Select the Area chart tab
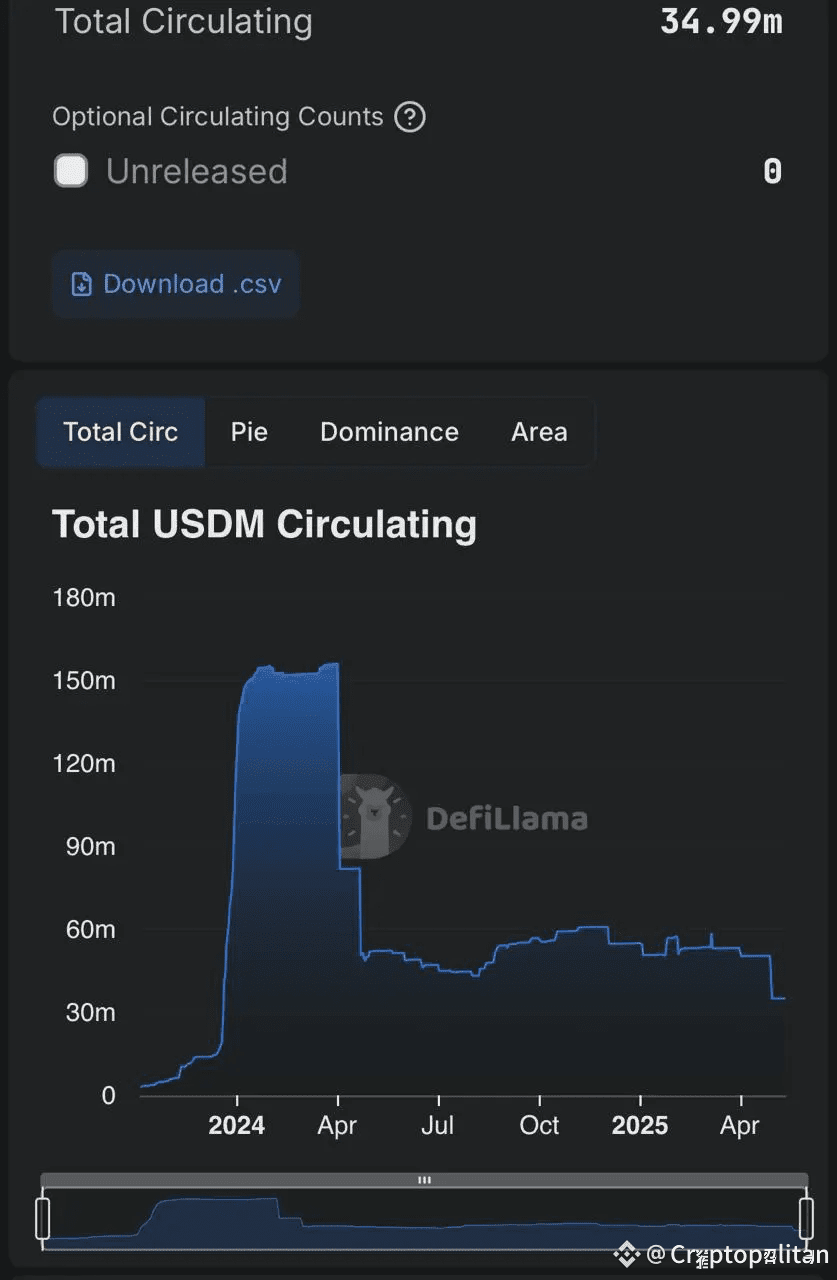837x1280 pixels. tap(538, 432)
